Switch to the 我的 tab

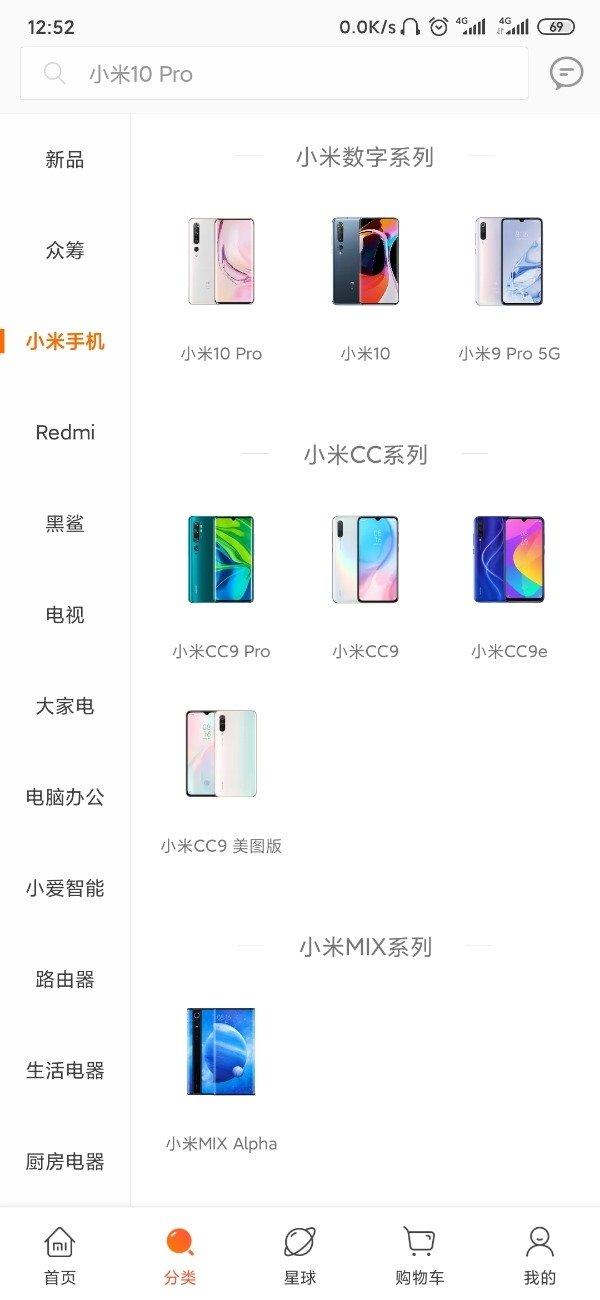pos(540,1255)
